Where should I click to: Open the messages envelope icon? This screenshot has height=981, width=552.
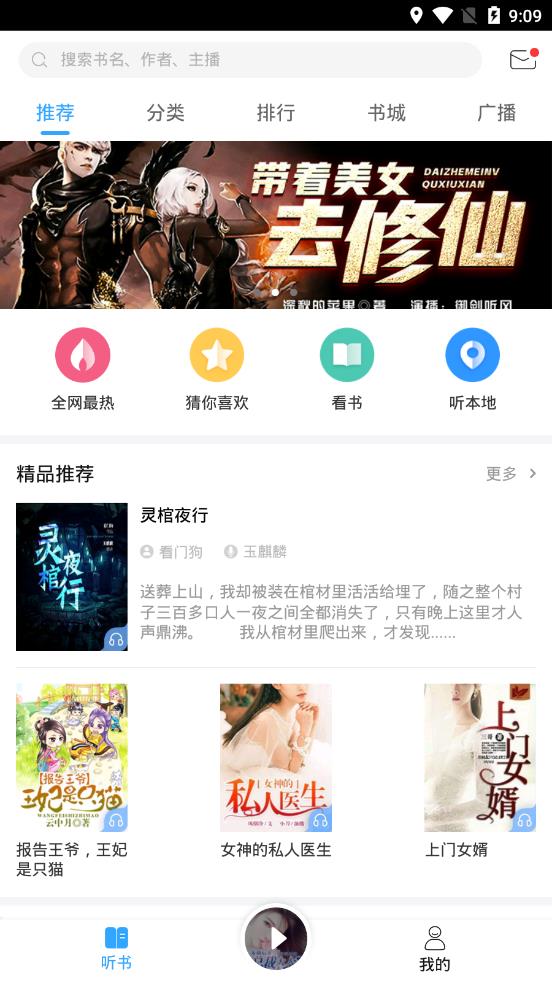[523, 59]
